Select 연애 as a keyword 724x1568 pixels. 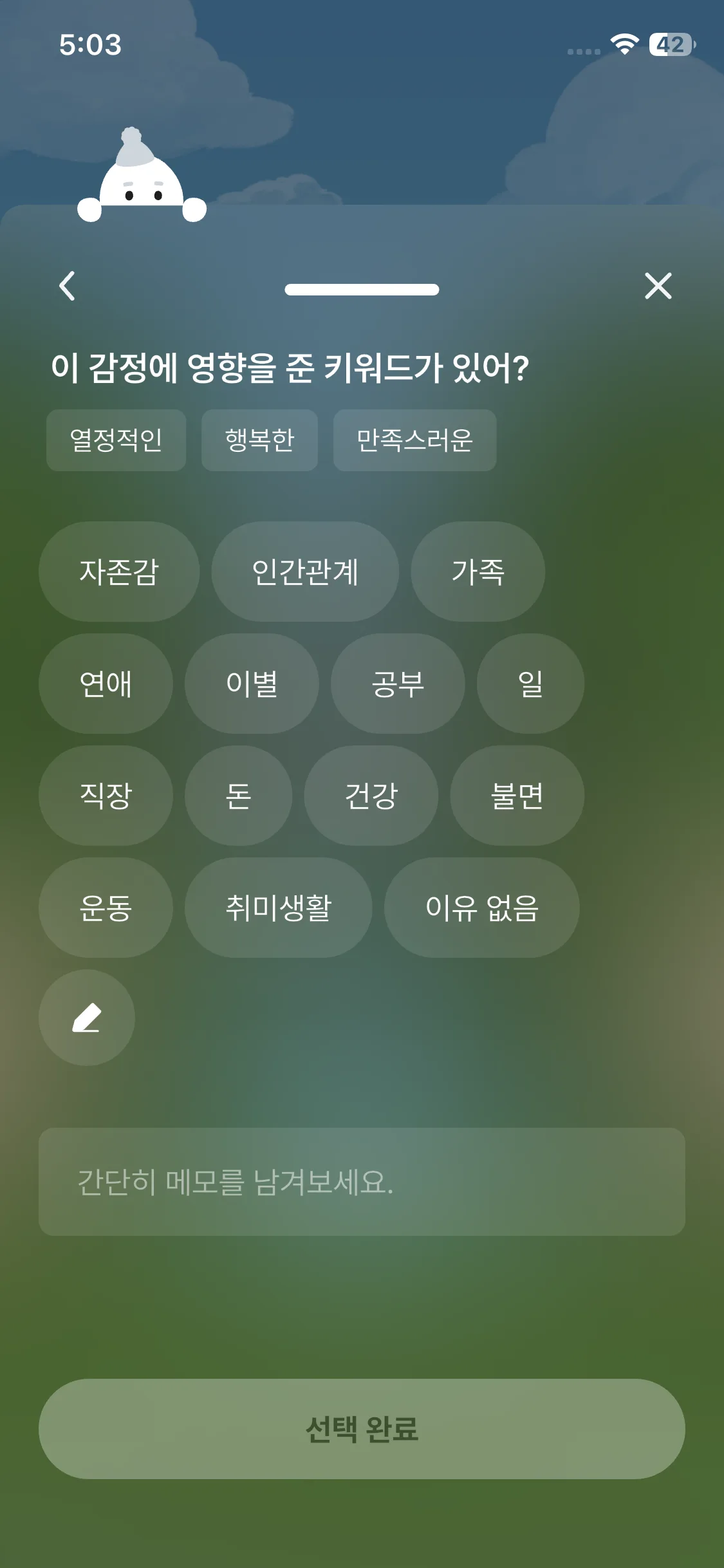click(x=106, y=684)
